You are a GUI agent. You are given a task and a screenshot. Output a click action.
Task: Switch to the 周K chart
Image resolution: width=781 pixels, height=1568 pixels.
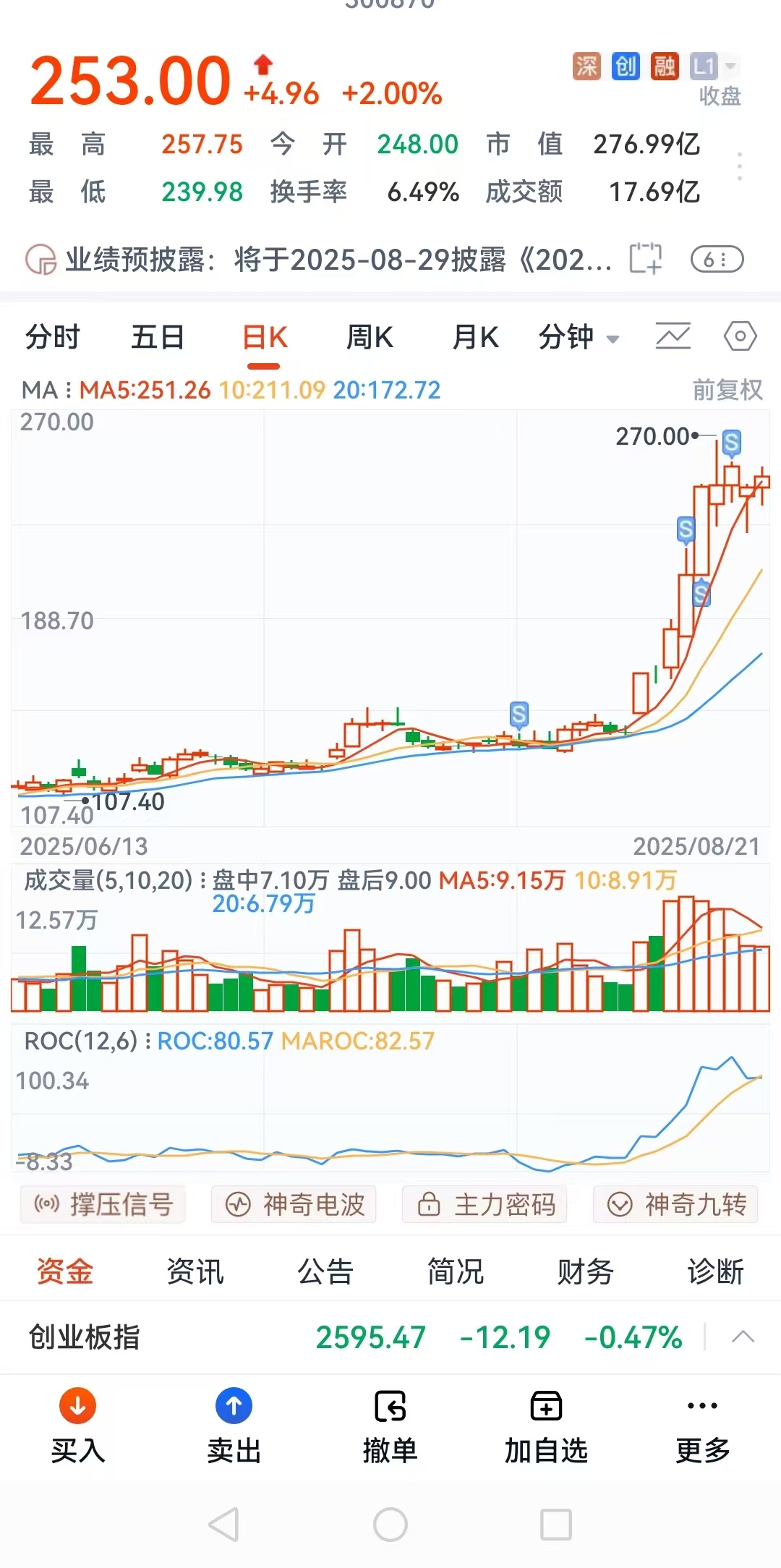coord(370,337)
